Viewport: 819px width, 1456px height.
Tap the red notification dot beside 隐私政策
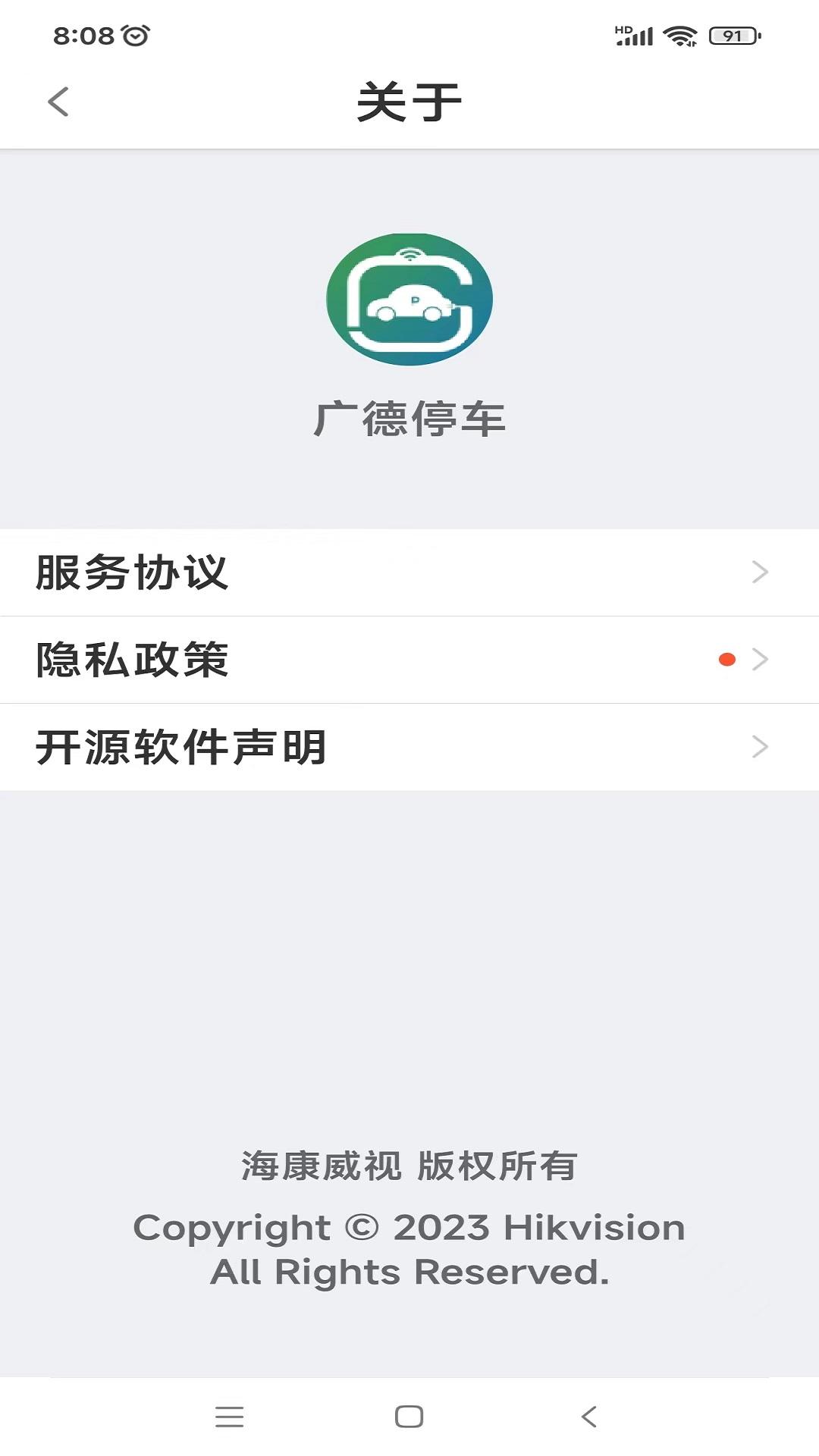(x=727, y=659)
